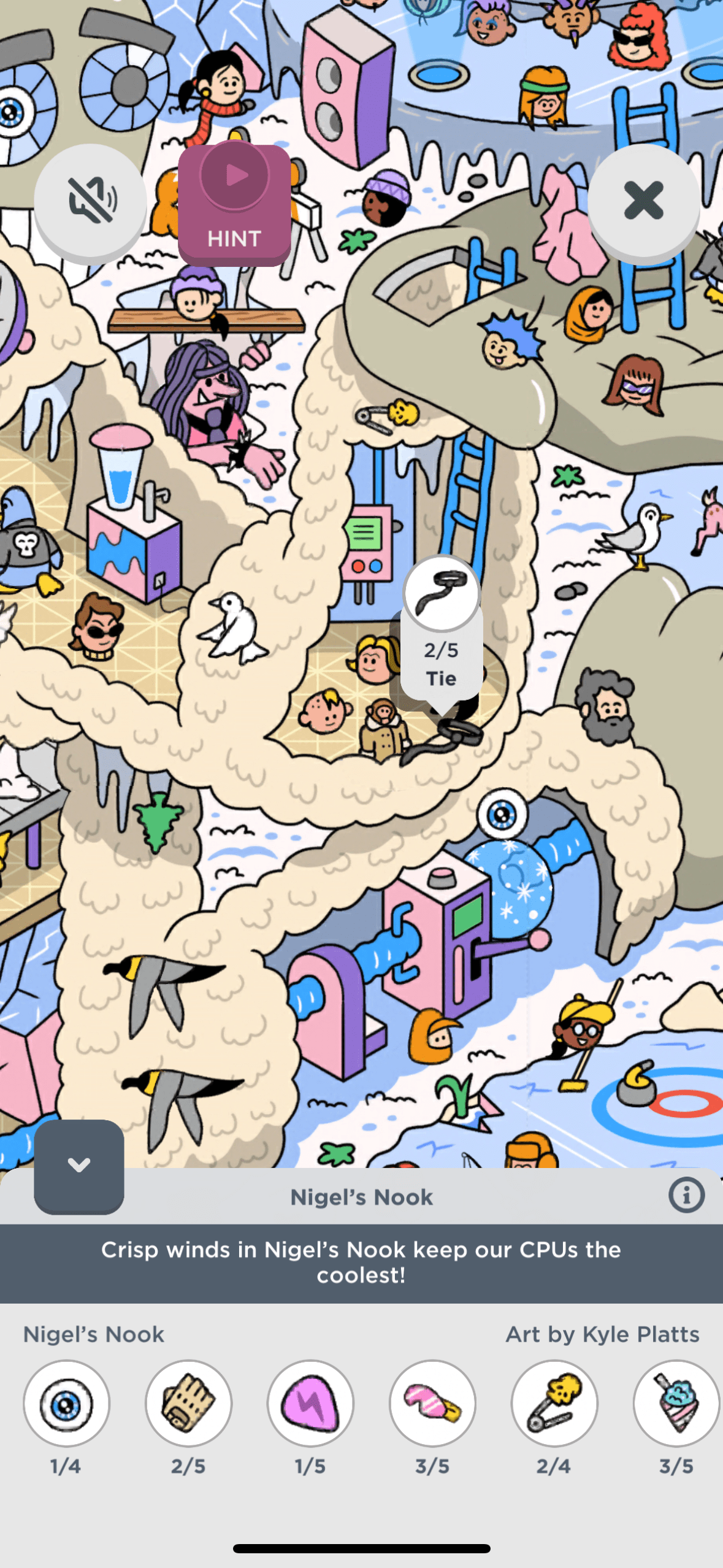Select the snow cone item showing 3/5
723x1568 pixels.
(x=676, y=1404)
